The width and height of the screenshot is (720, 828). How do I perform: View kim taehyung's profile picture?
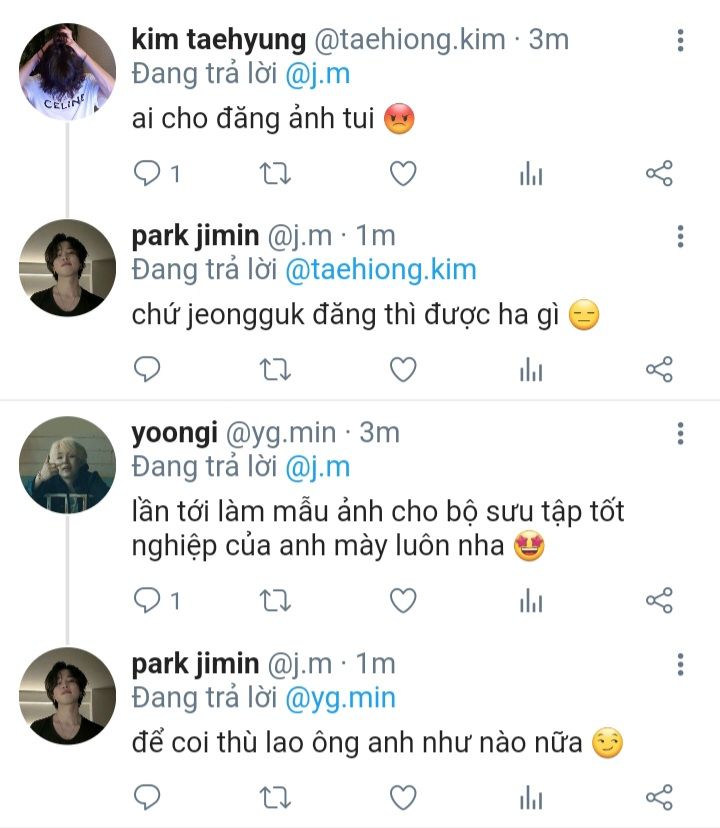click(68, 70)
